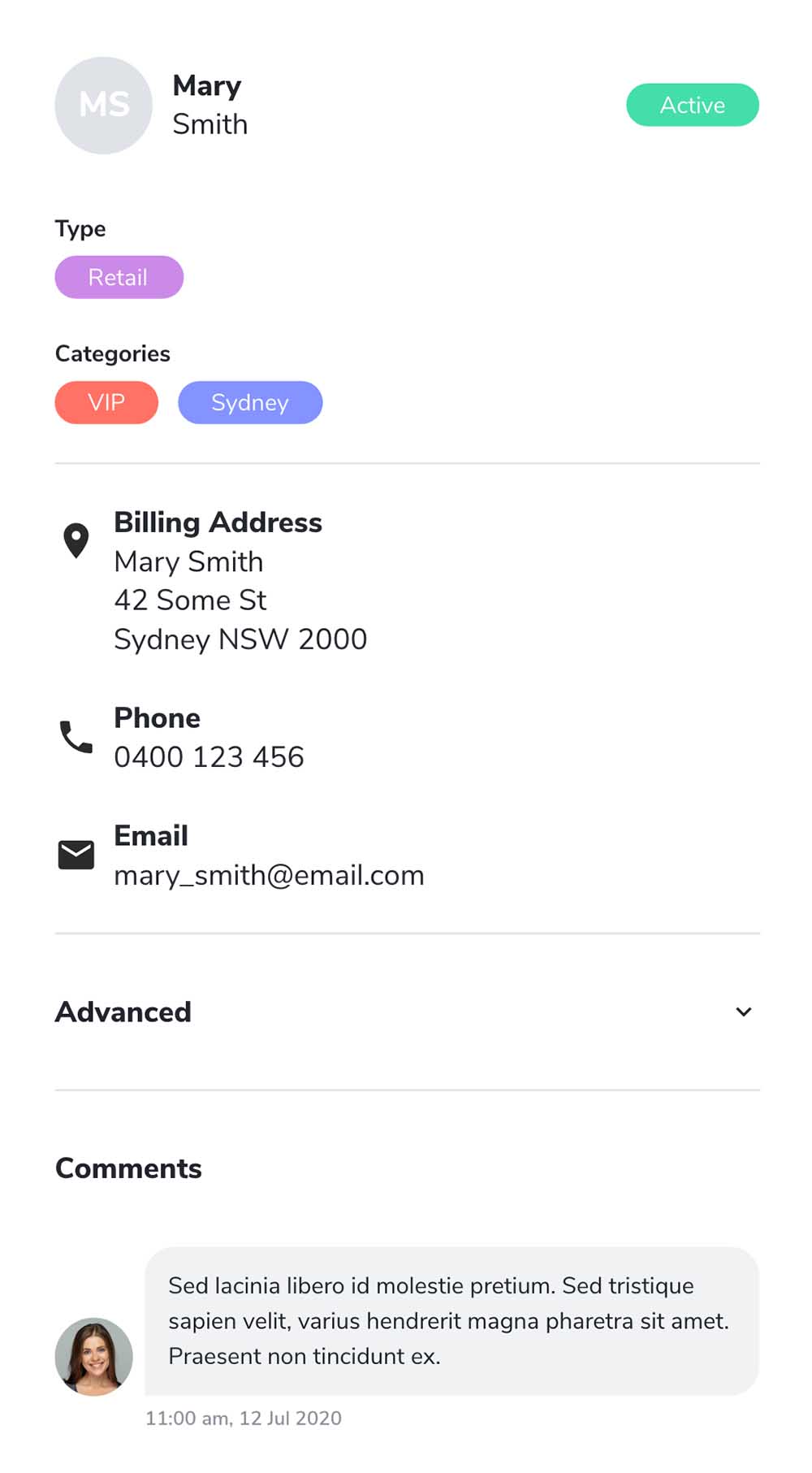Viewport: 812px width, 1473px height.
Task: Open Mary Smith's MS avatar
Action: [x=103, y=106]
